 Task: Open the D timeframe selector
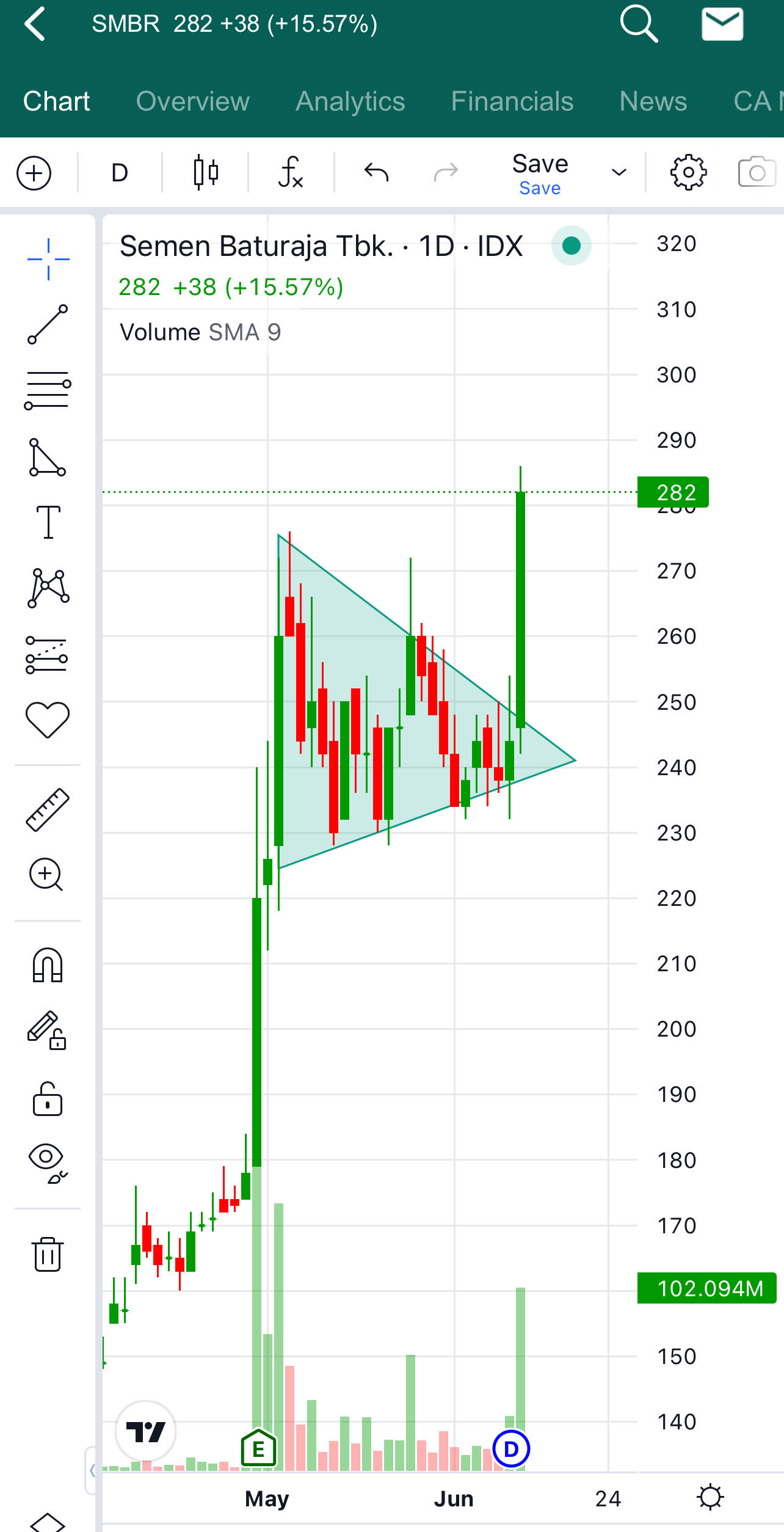pyautogui.click(x=120, y=173)
